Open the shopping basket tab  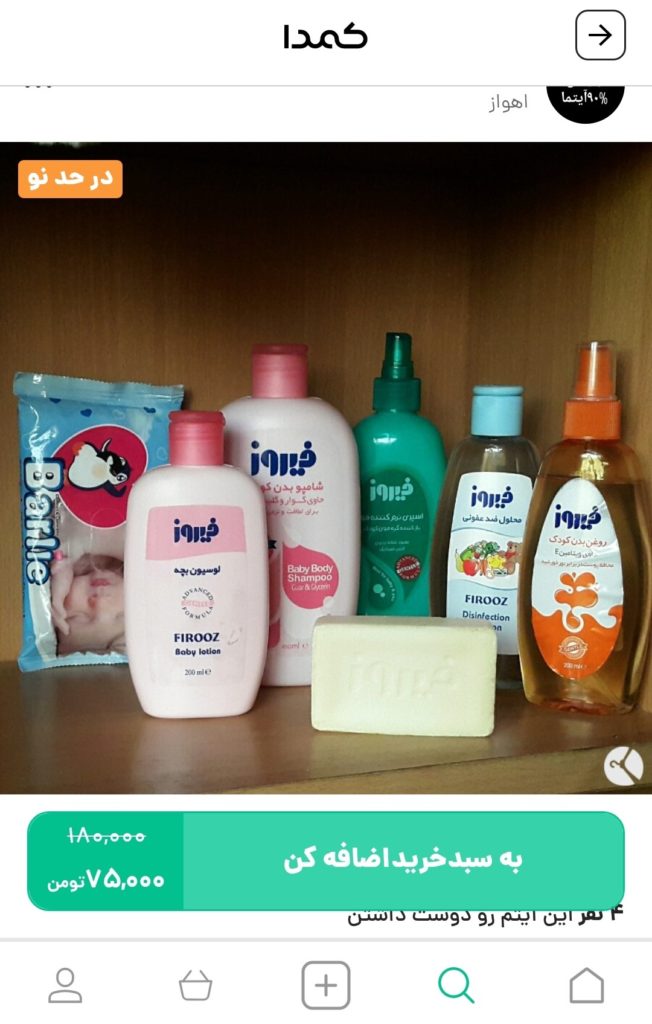click(196, 987)
